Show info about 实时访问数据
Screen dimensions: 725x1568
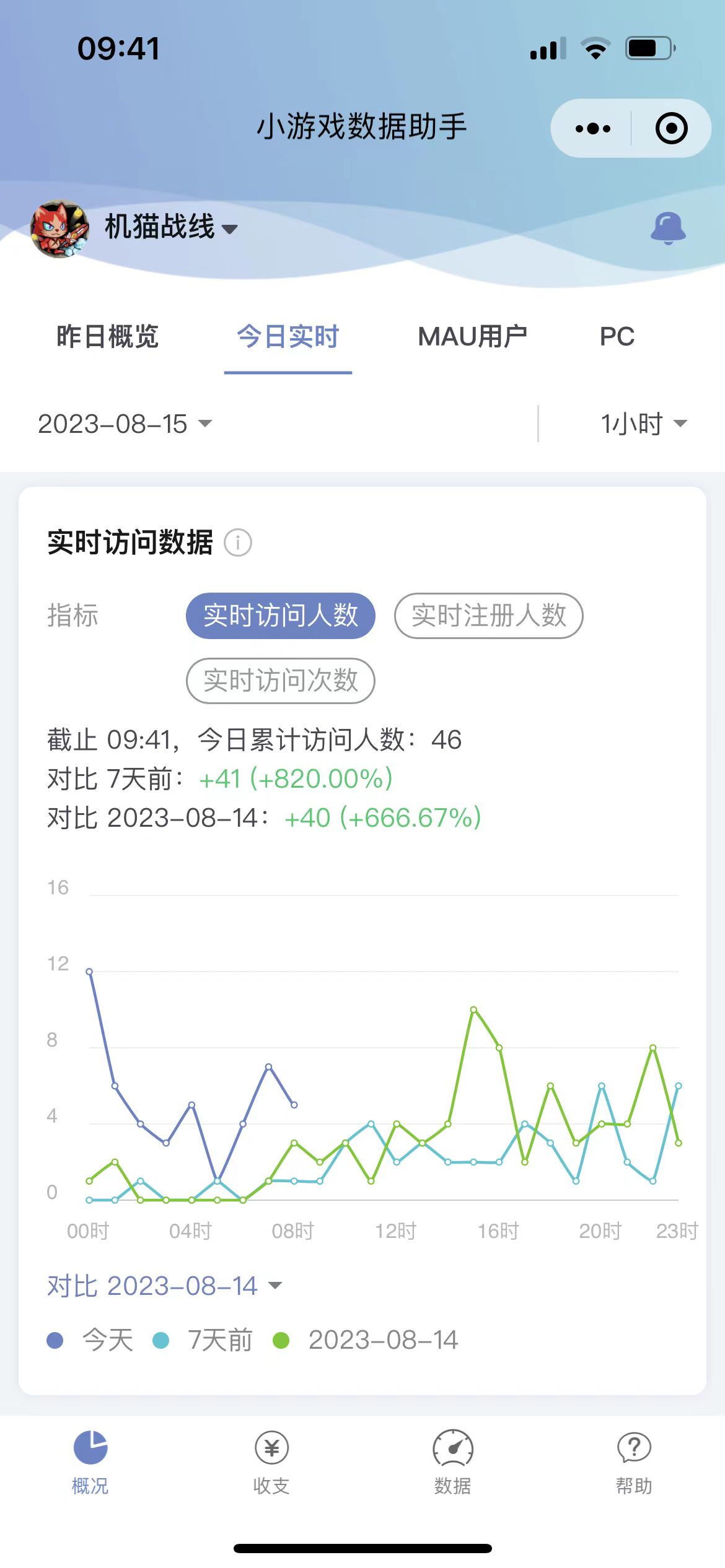(x=238, y=543)
